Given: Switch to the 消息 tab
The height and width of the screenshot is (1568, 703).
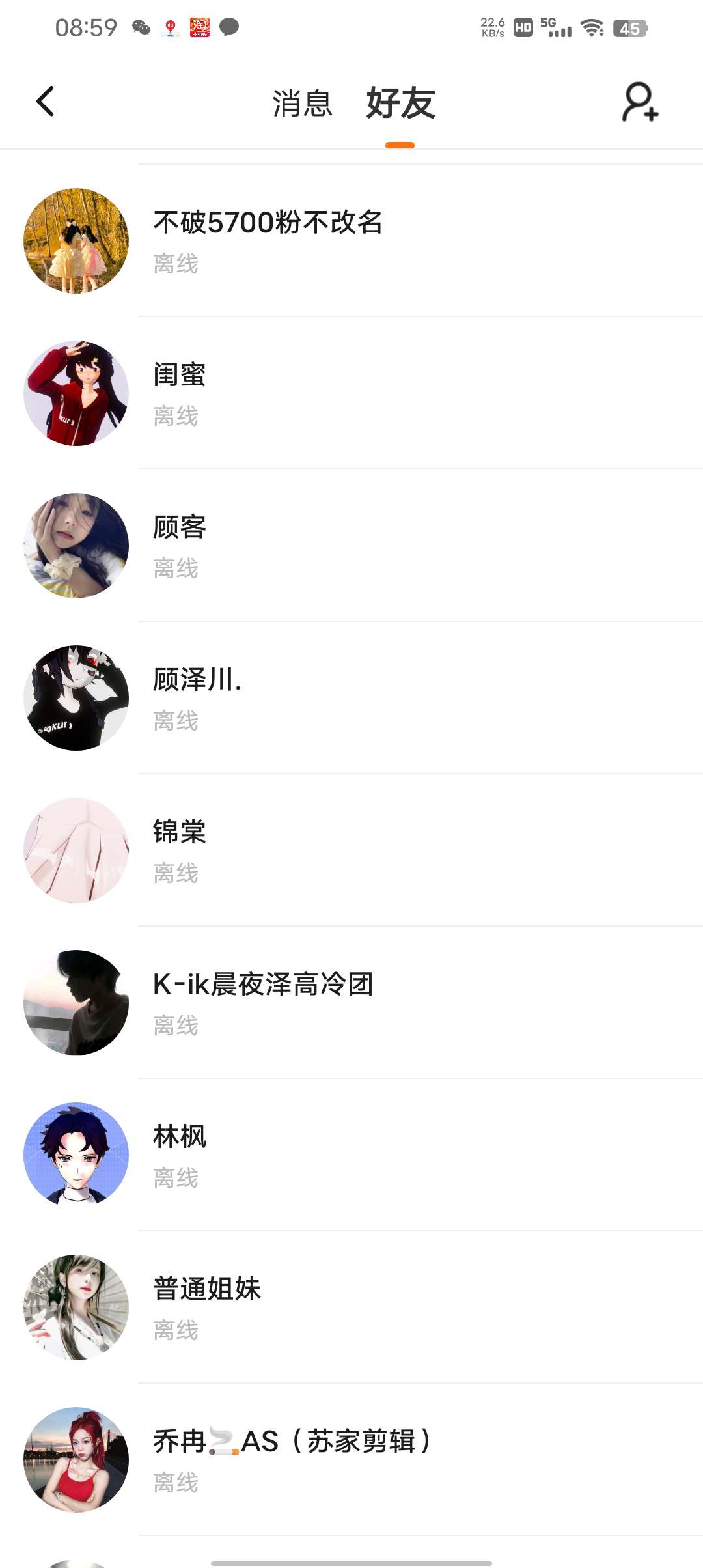Looking at the screenshot, I should 302,104.
